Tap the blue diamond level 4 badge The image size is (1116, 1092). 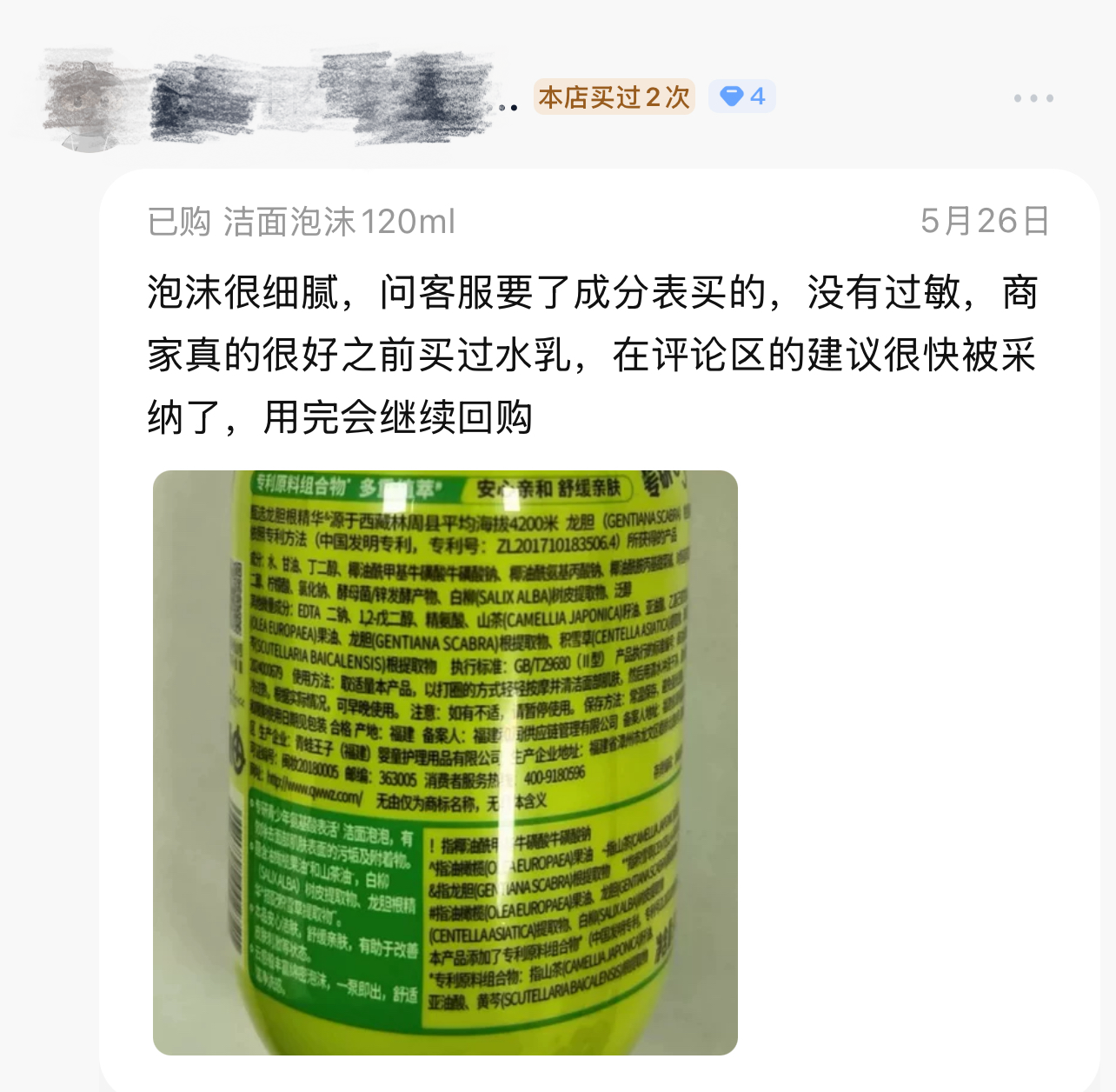coord(741,97)
